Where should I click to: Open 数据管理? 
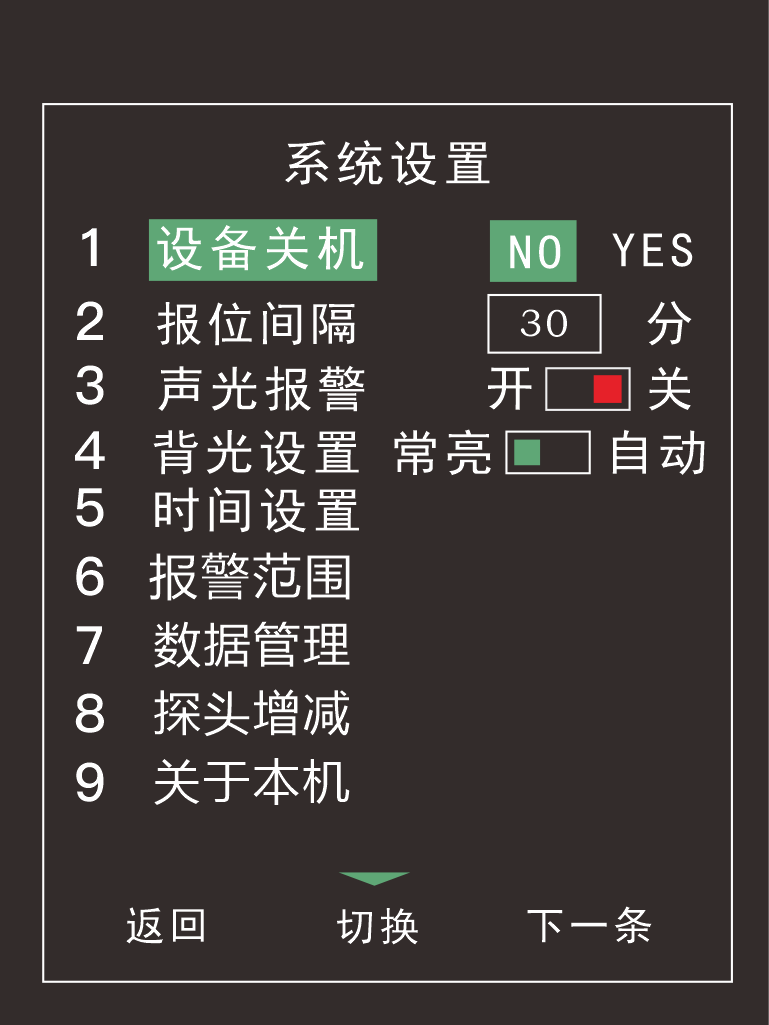pyautogui.click(x=252, y=645)
